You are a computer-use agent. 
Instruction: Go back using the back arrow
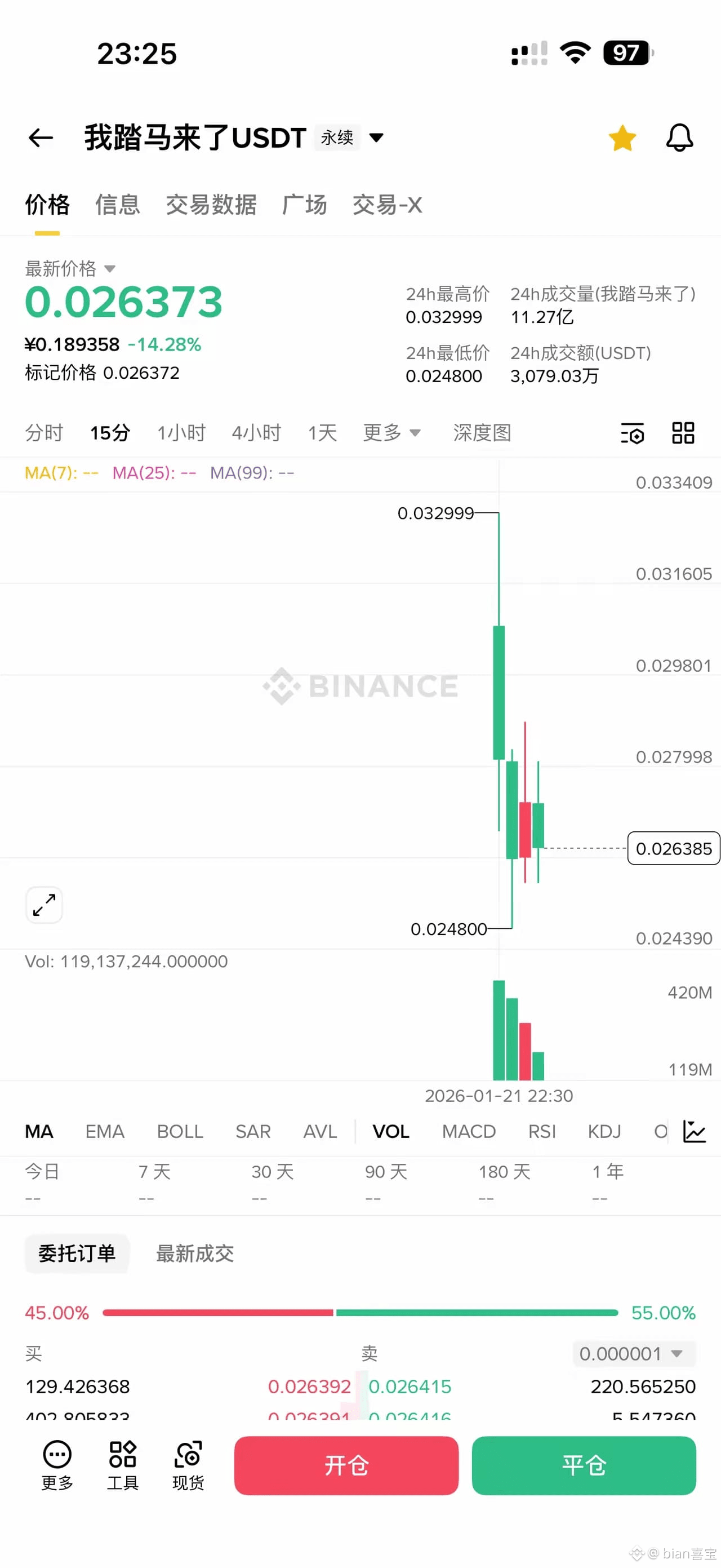coord(40,138)
